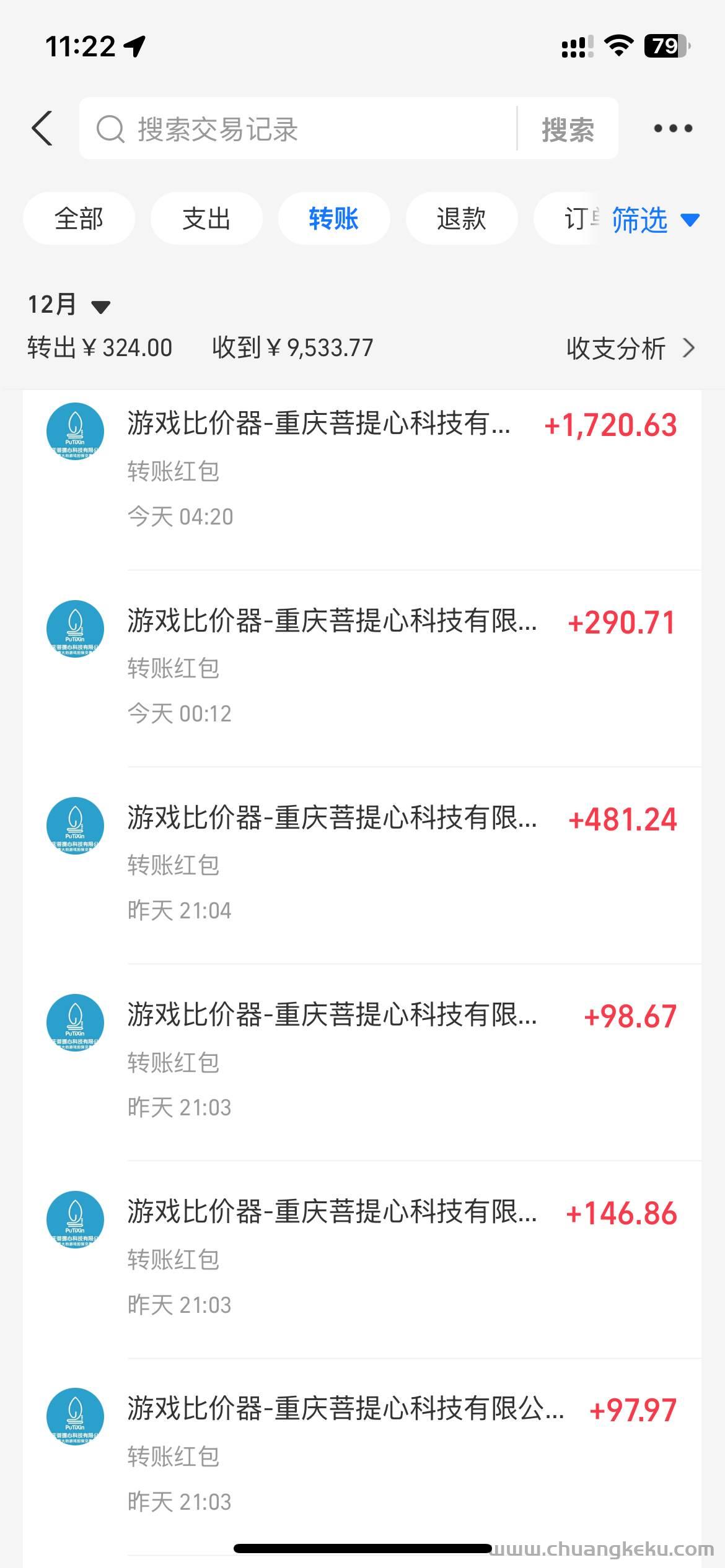Switch to the 支出 filter chip
The image size is (725, 1568).
tap(206, 219)
